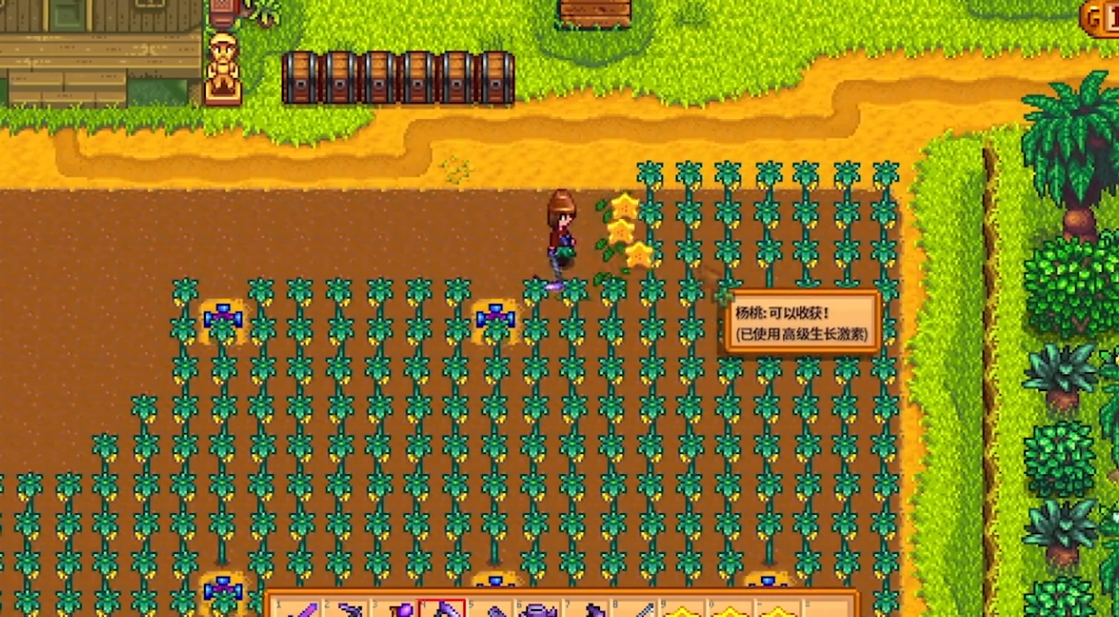1119x617 pixels.
Task: Pick the item in toolbar slot 7
Action: tap(588, 609)
